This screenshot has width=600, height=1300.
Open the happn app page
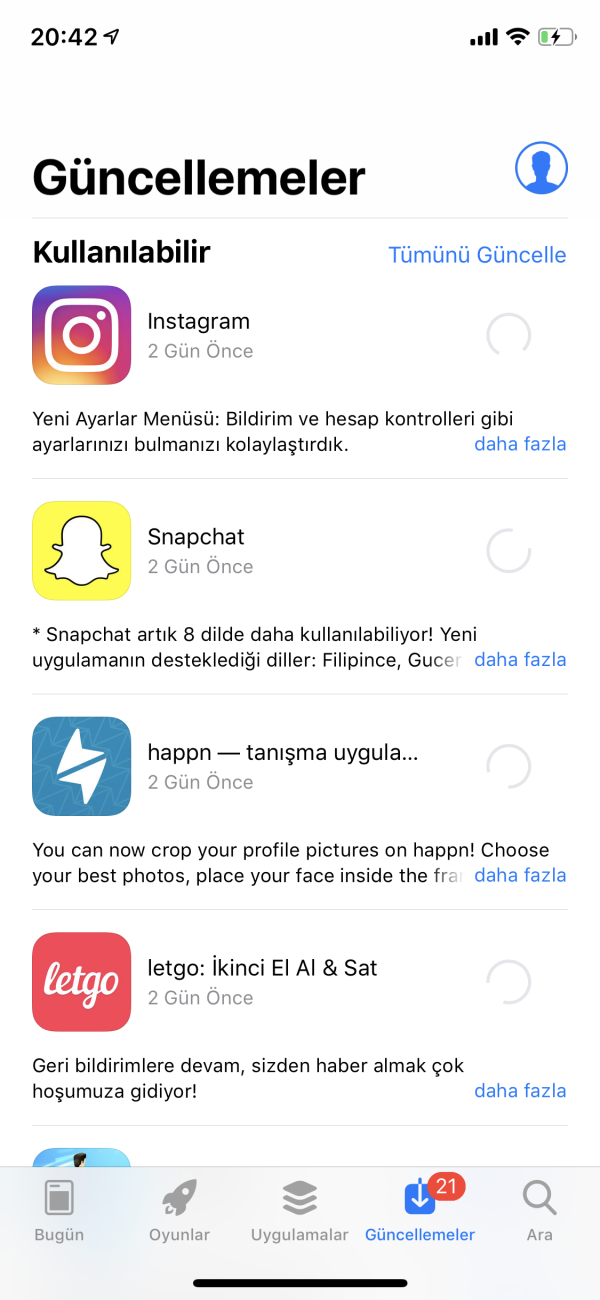point(82,766)
